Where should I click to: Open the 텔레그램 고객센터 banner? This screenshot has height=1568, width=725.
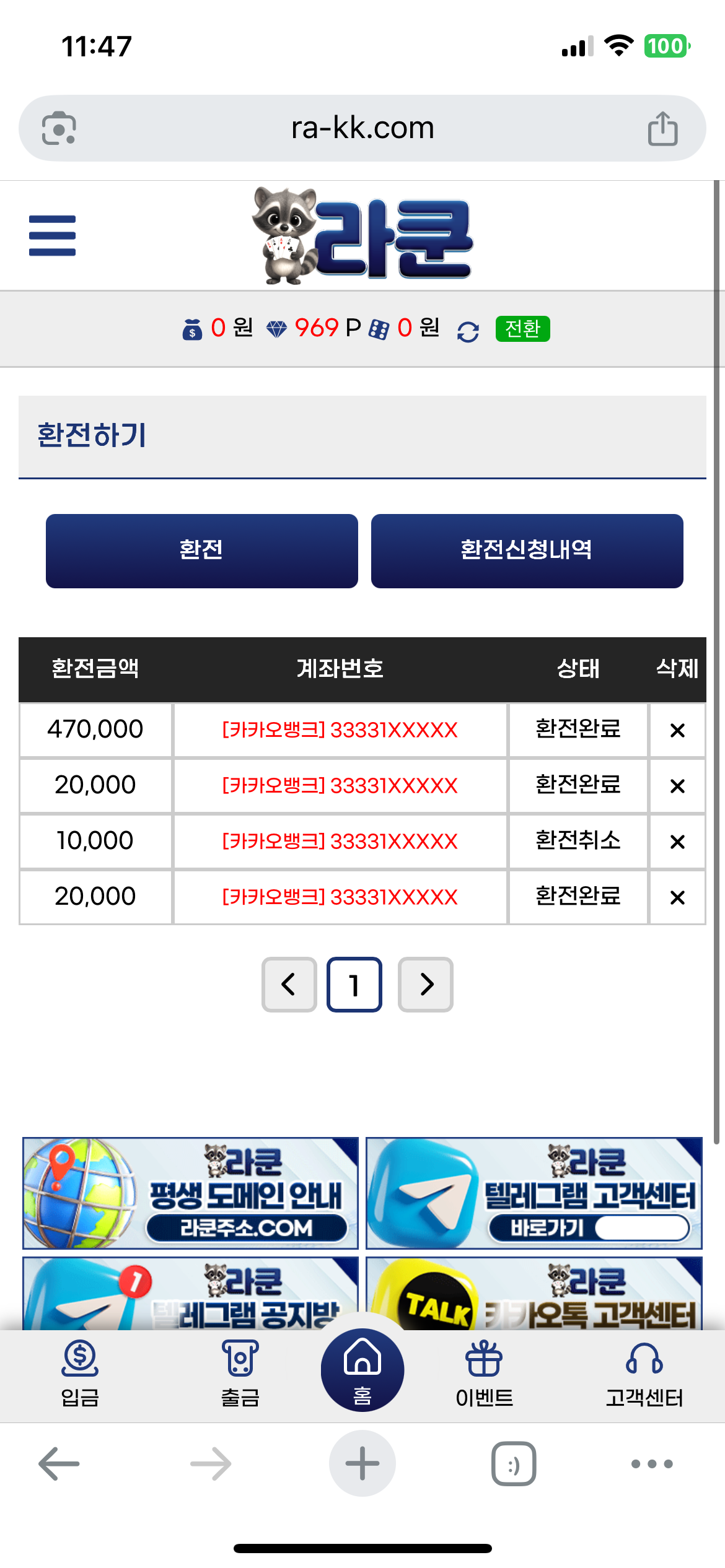pos(534,1193)
